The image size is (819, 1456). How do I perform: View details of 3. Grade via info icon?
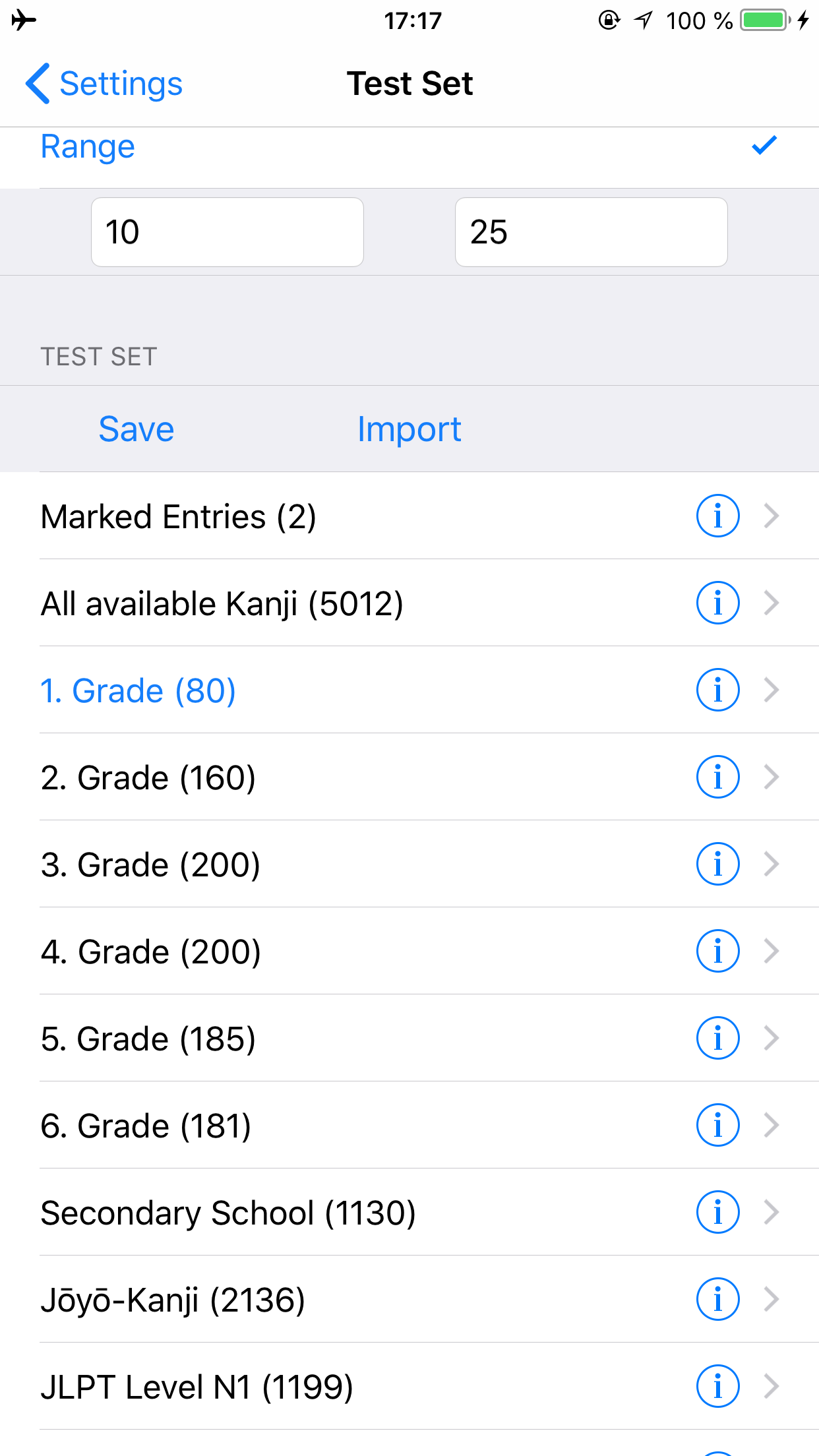(x=717, y=864)
